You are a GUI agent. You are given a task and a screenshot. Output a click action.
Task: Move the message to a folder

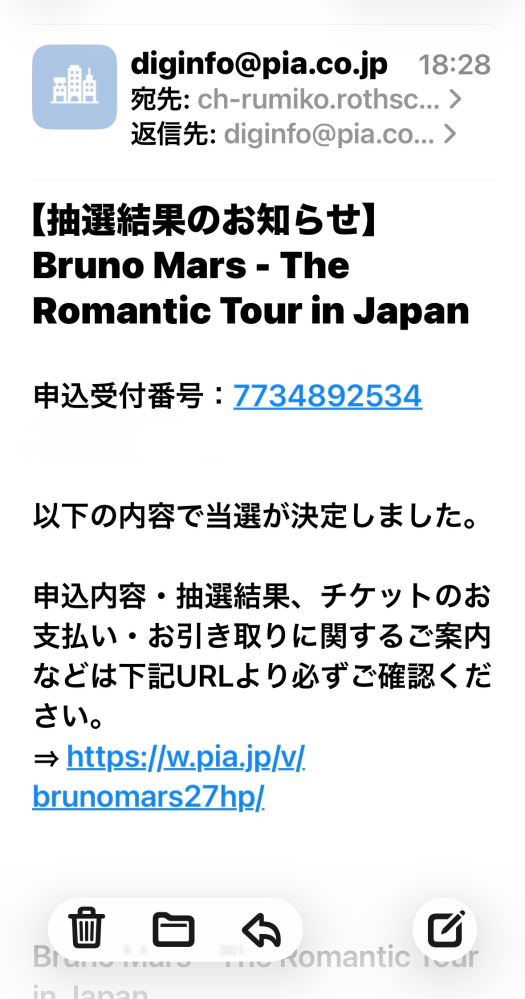click(173, 929)
